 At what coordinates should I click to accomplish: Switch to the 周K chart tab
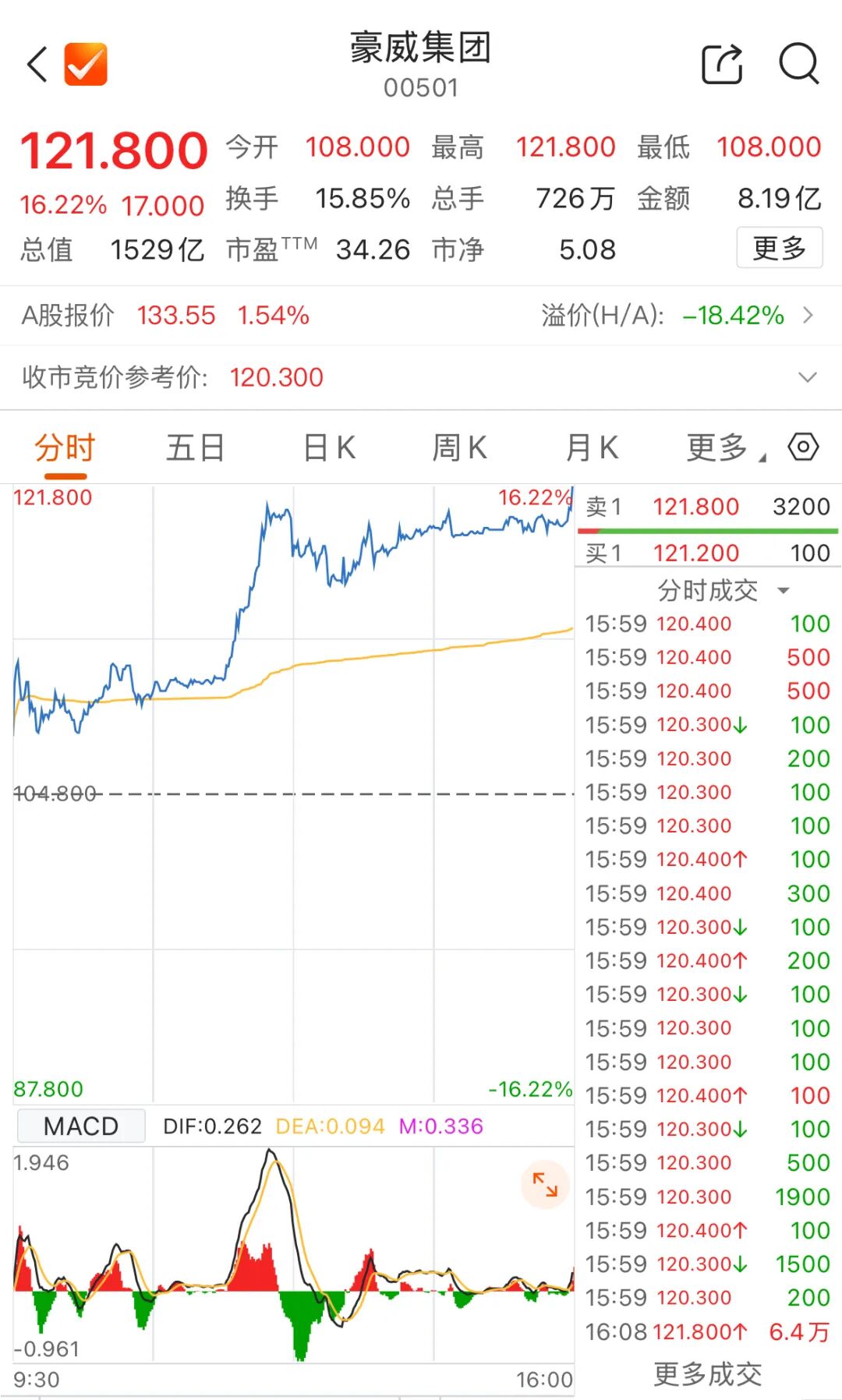[x=459, y=448]
